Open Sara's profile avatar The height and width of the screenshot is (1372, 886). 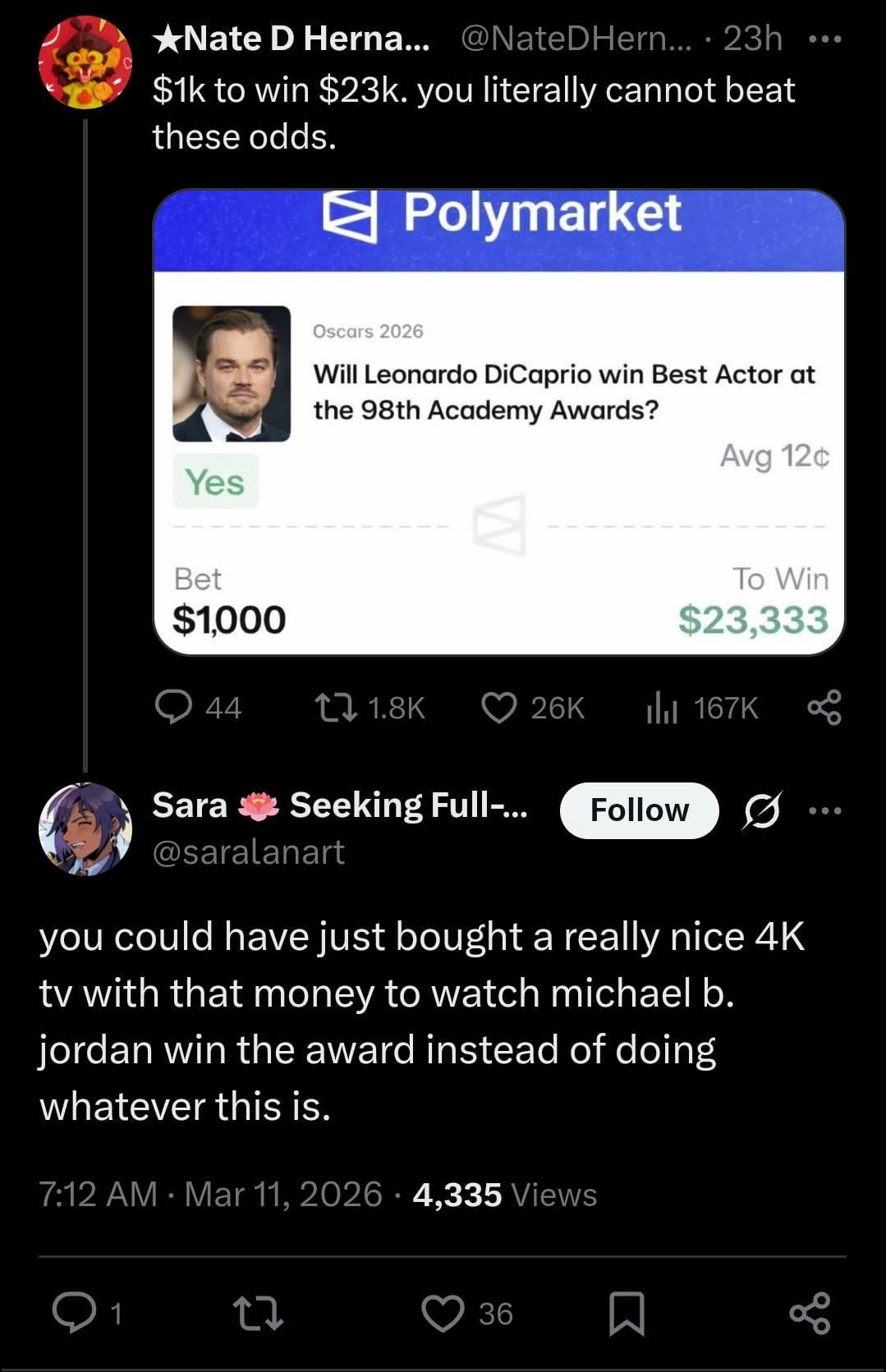tap(85, 828)
